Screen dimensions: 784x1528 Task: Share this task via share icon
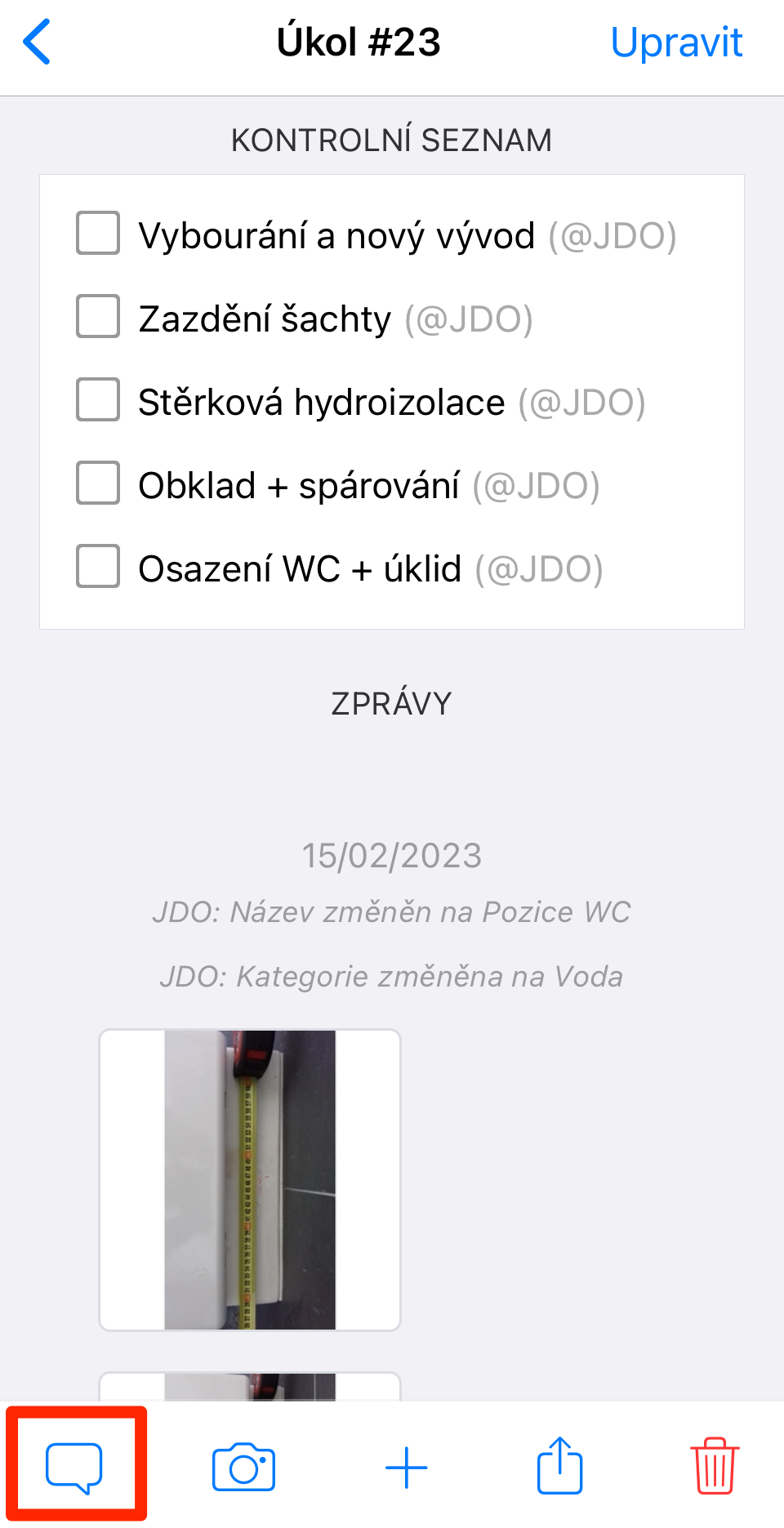click(x=560, y=1465)
